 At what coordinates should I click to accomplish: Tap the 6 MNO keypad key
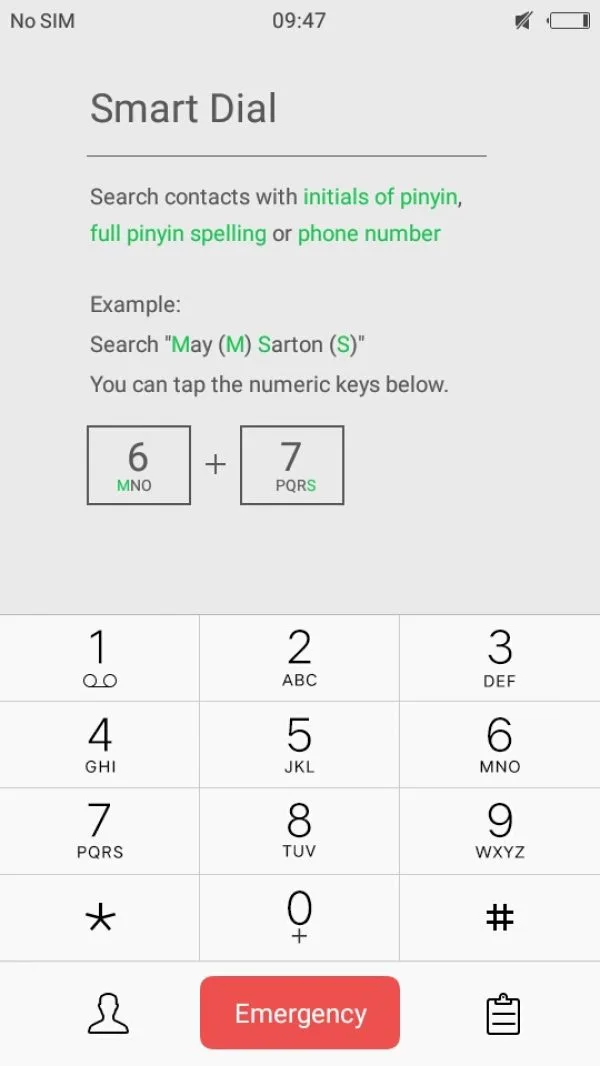pyautogui.click(x=499, y=744)
